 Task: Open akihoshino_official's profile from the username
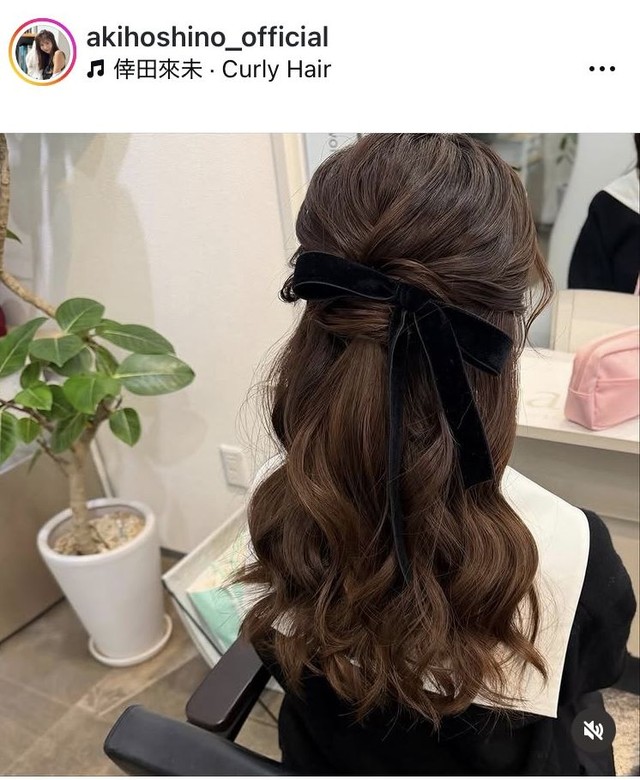[x=207, y=37]
